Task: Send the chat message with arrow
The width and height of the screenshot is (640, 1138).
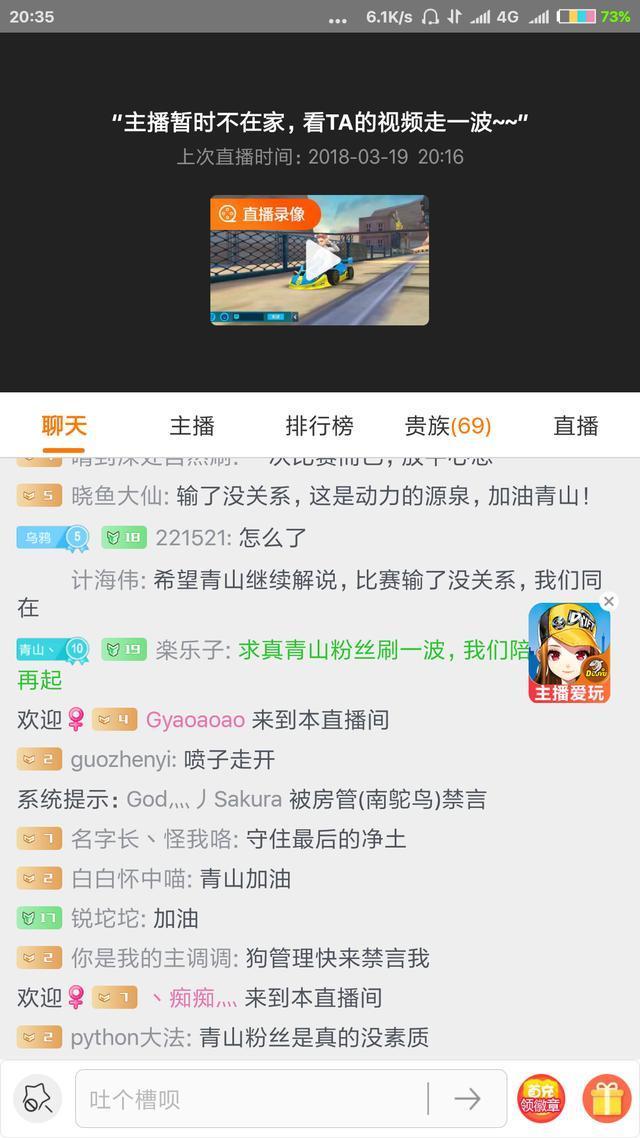Action: tap(467, 1099)
